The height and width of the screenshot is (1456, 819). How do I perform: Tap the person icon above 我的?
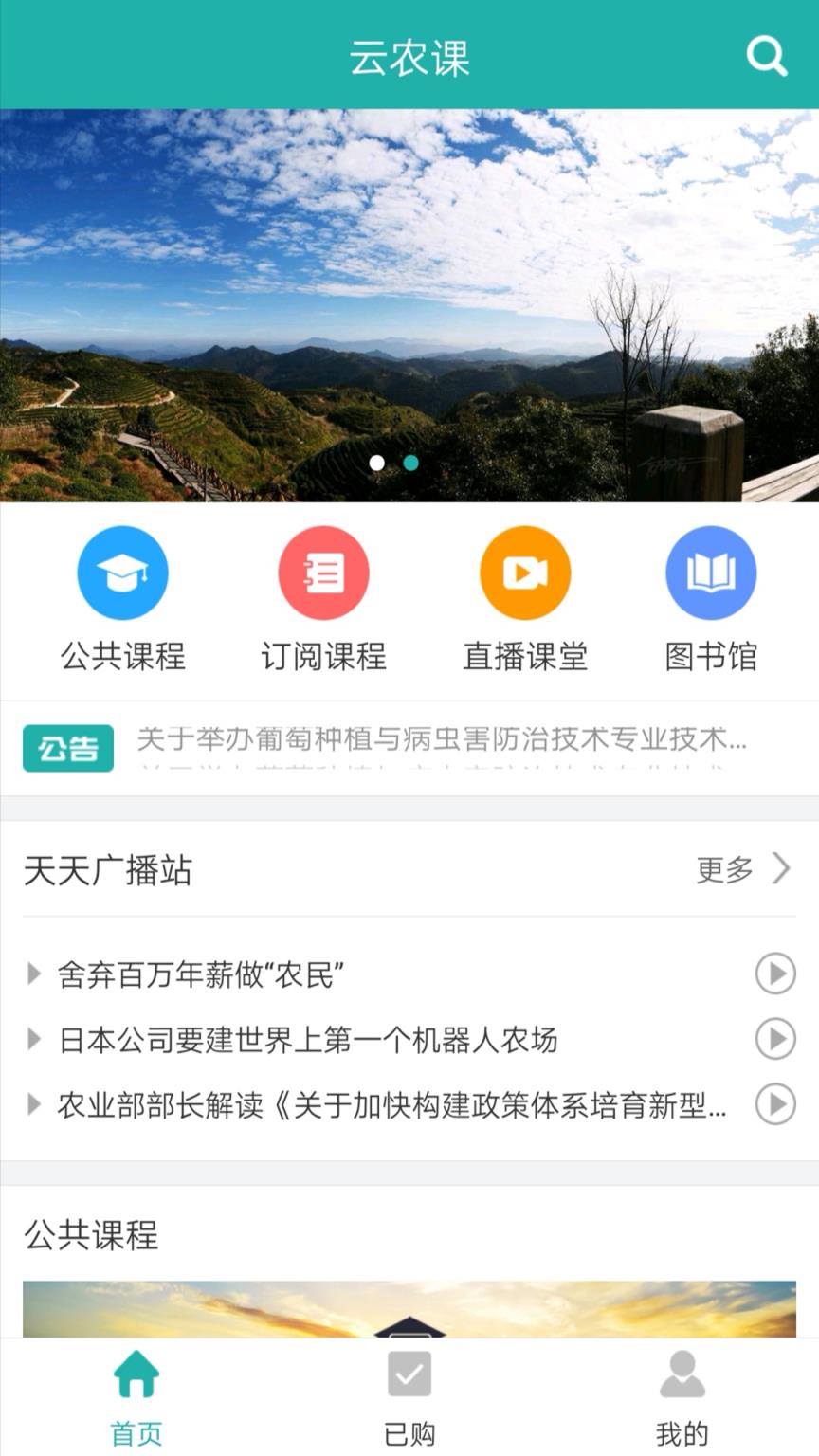click(x=682, y=1373)
